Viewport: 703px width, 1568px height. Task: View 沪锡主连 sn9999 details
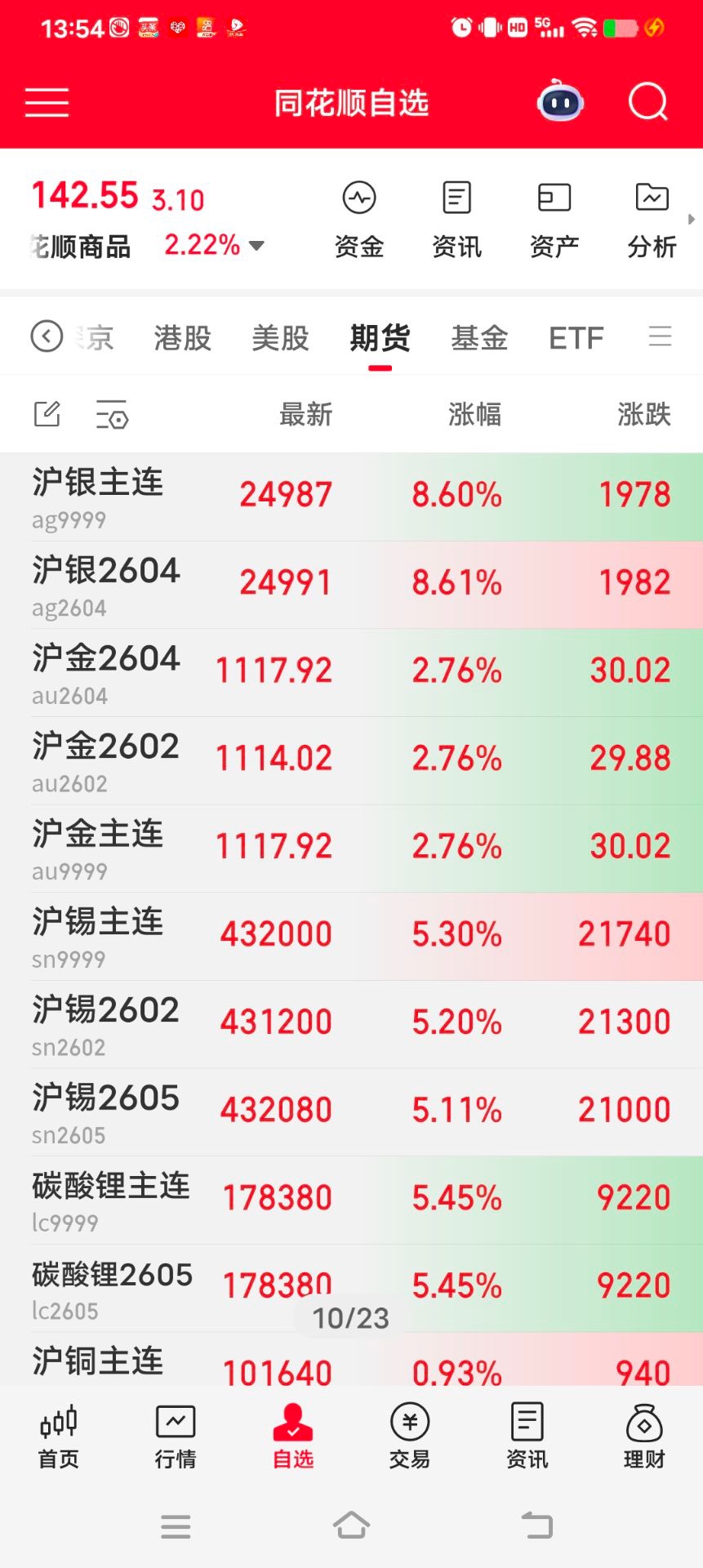(x=98, y=936)
